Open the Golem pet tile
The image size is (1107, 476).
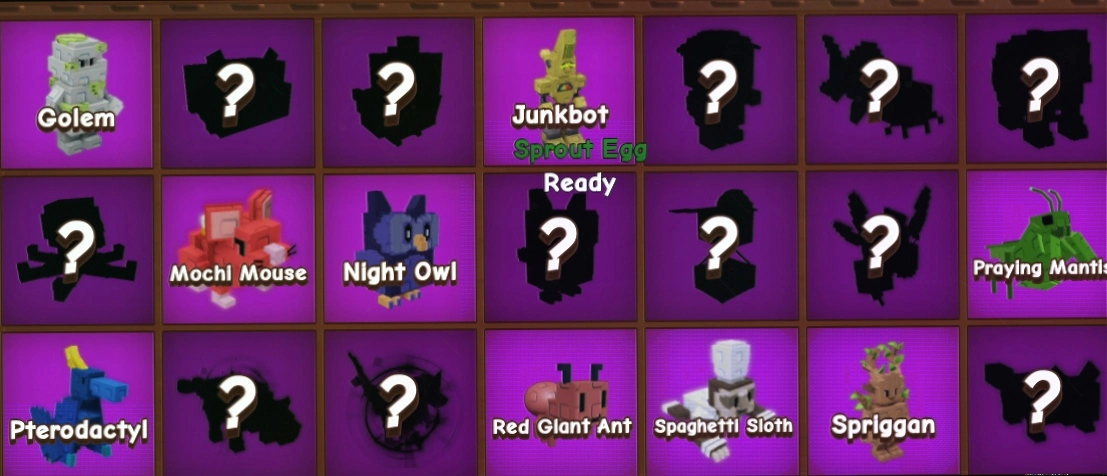tap(77, 93)
